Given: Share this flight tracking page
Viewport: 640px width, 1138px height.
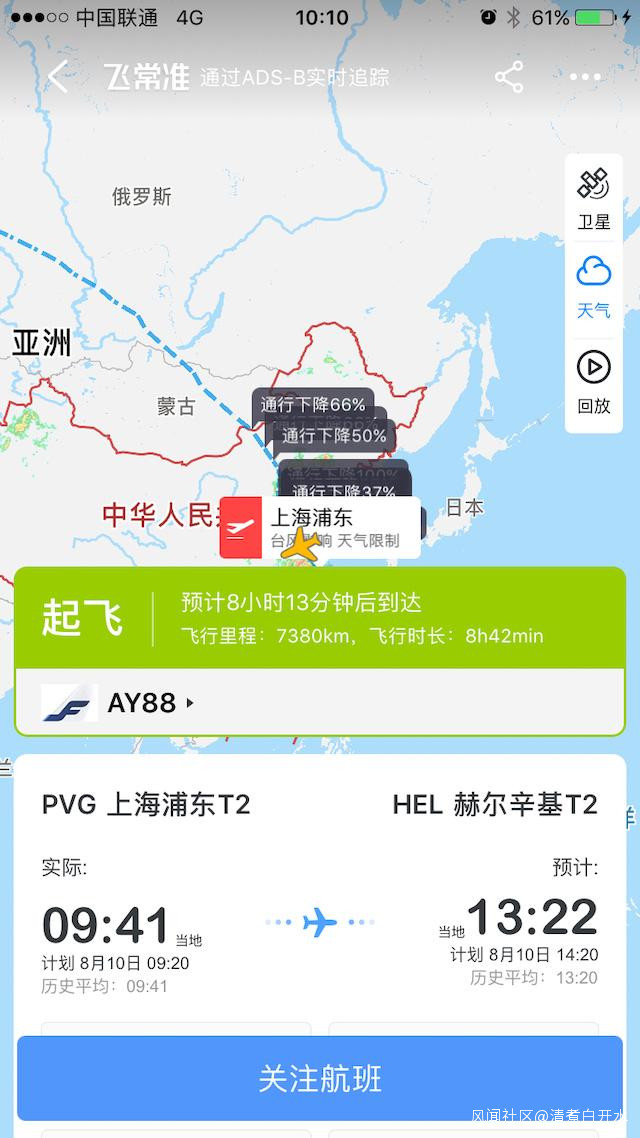Looking at the screenshot, I should 509,77.
